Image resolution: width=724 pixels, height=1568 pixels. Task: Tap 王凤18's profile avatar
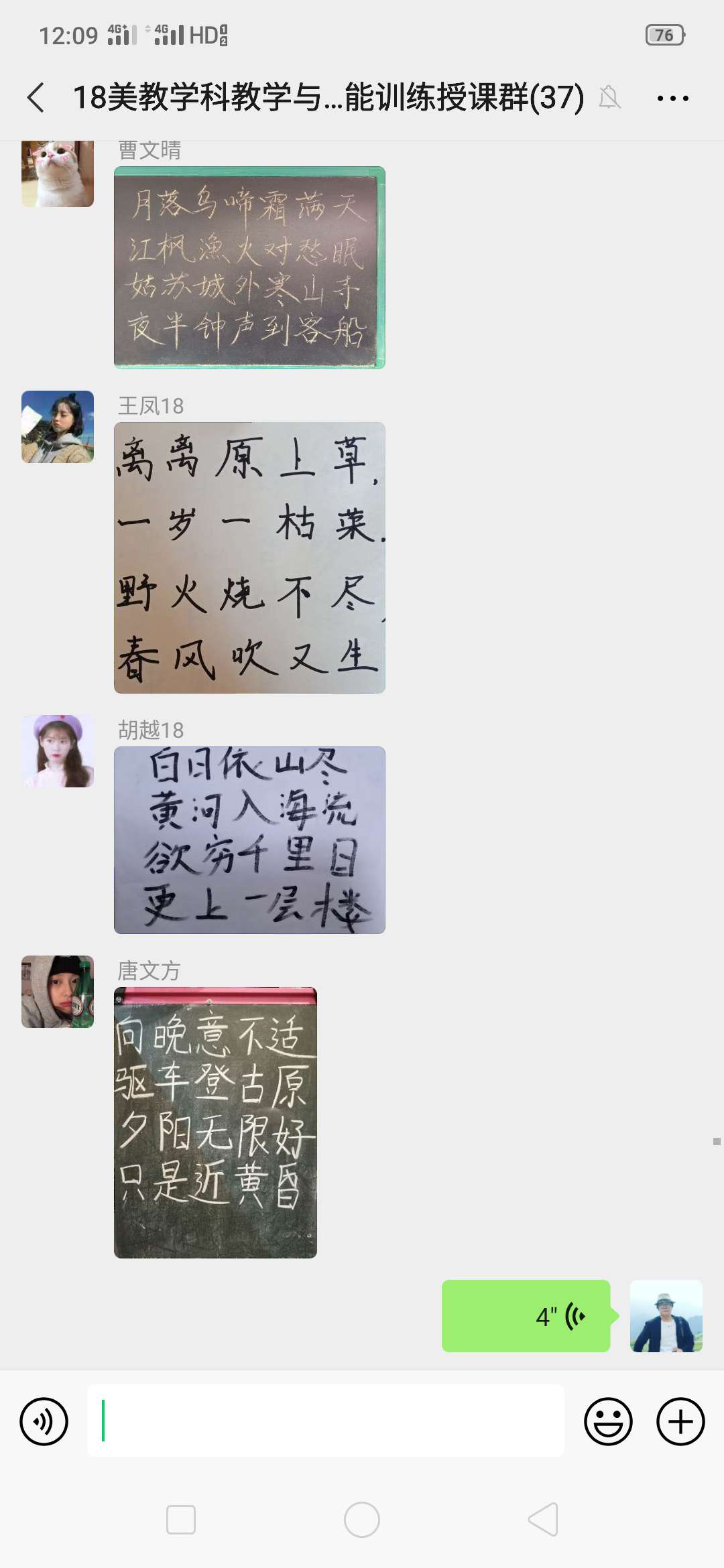tap(58, 427)
